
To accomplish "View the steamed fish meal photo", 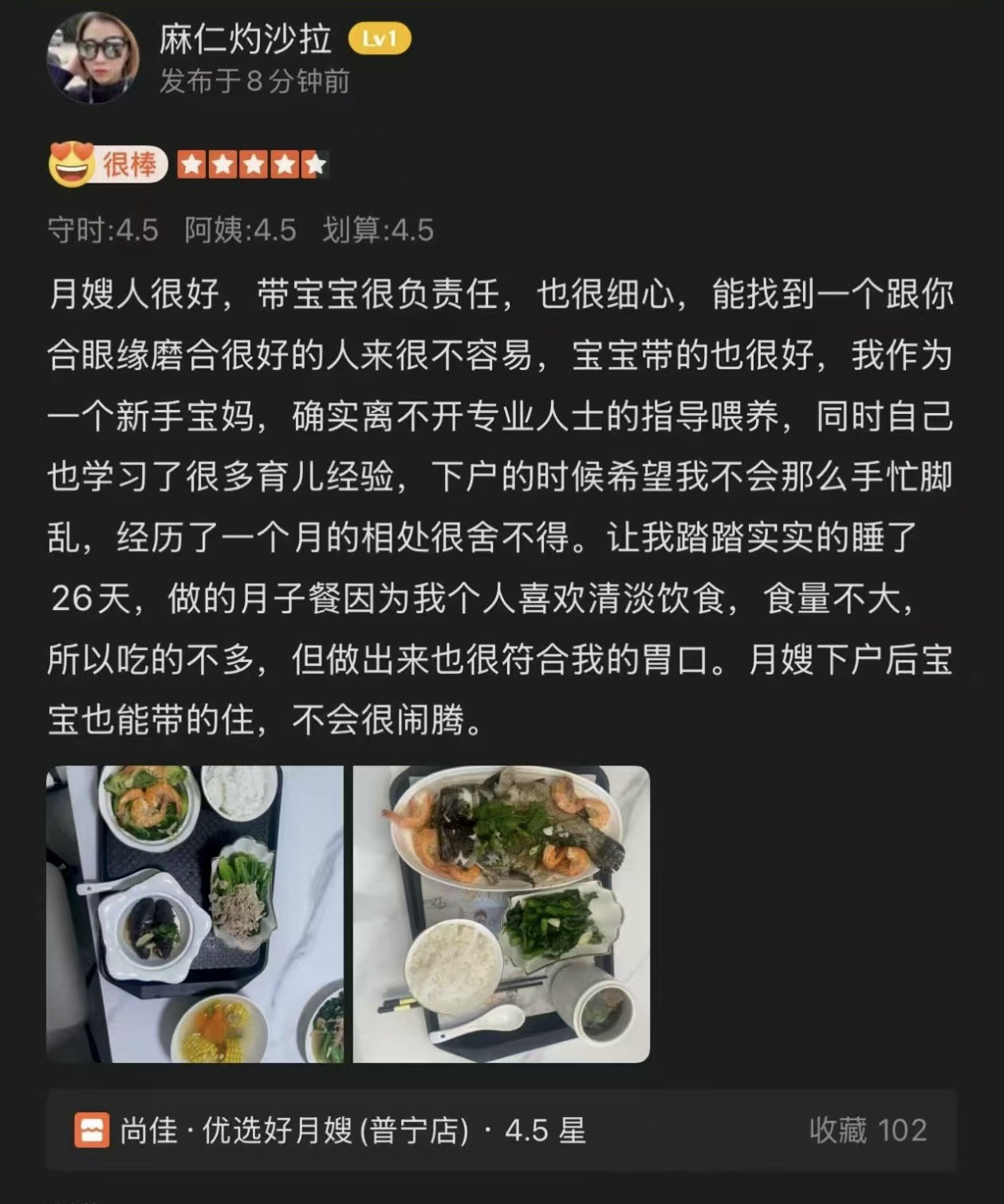I will pyautogui.click(x=501, y=914).
